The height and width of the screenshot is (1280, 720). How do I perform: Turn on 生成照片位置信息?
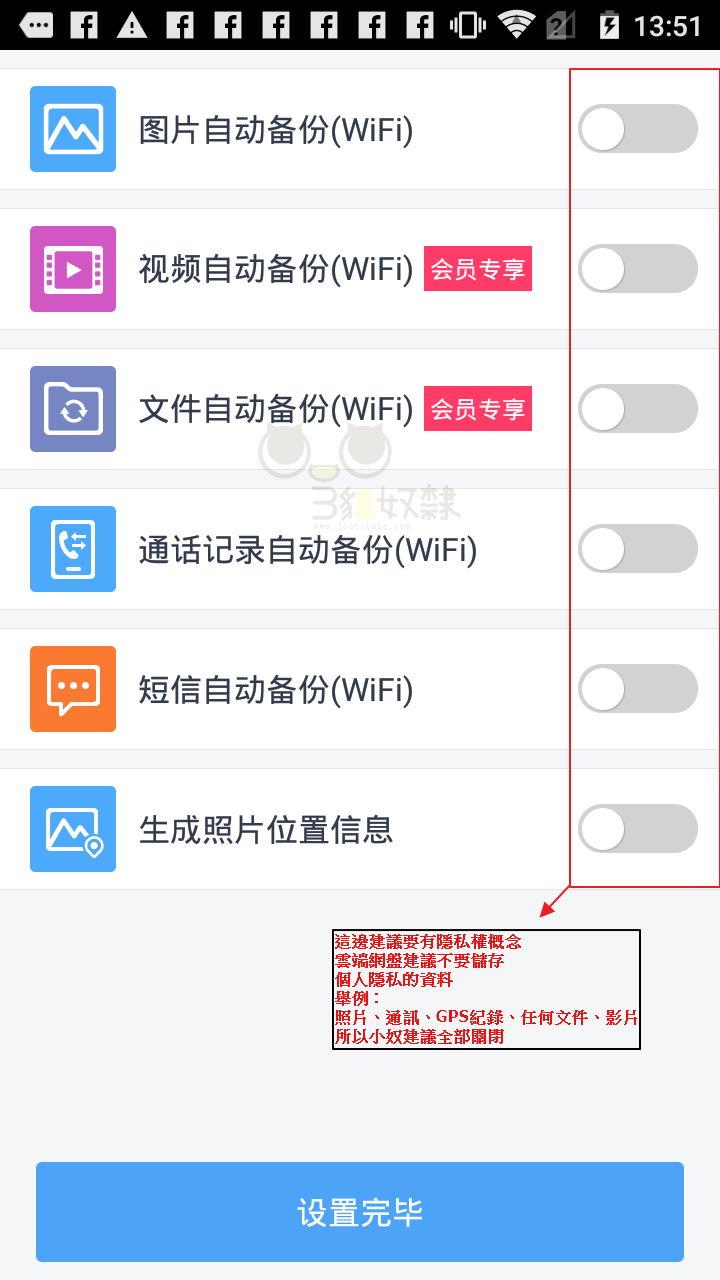637,829
